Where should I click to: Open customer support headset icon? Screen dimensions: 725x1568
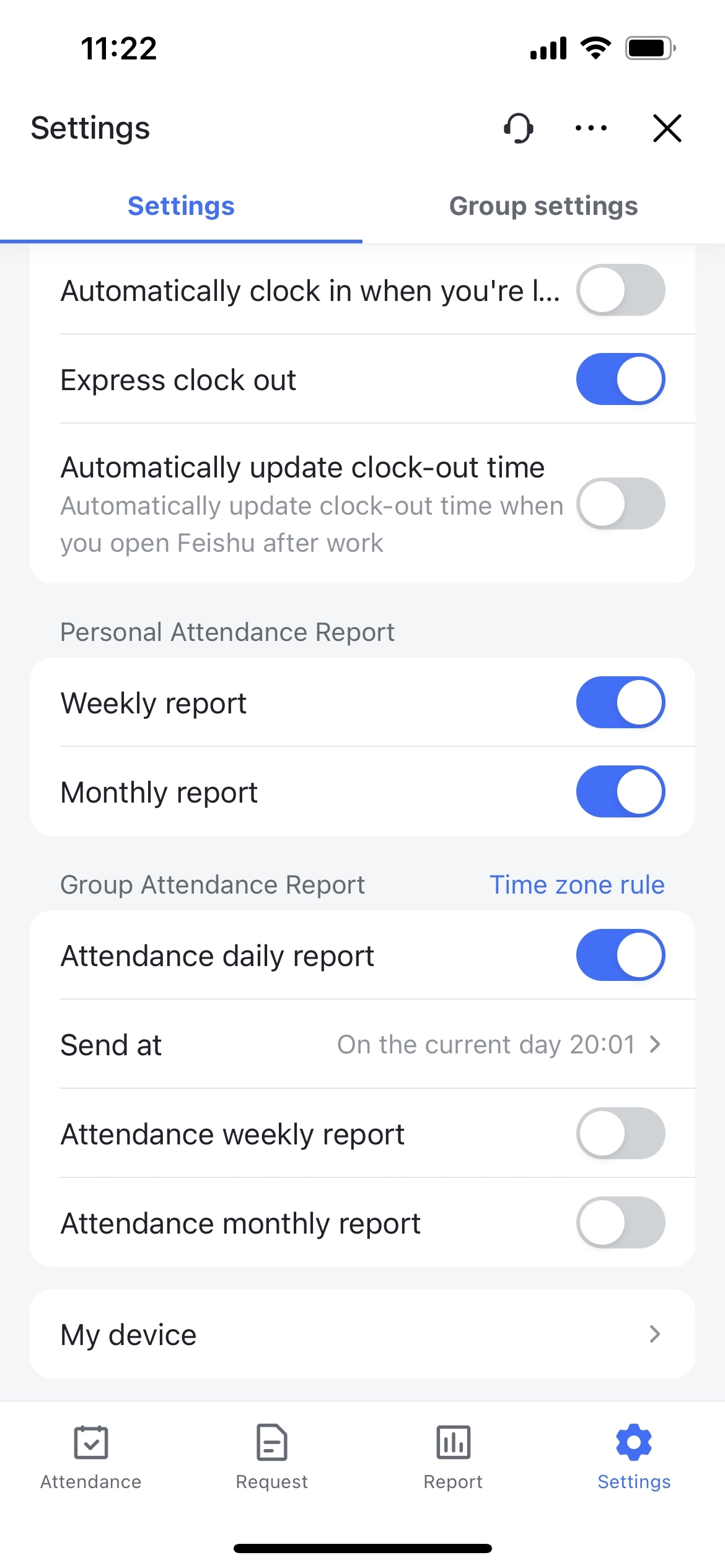(x=518, y=128)
